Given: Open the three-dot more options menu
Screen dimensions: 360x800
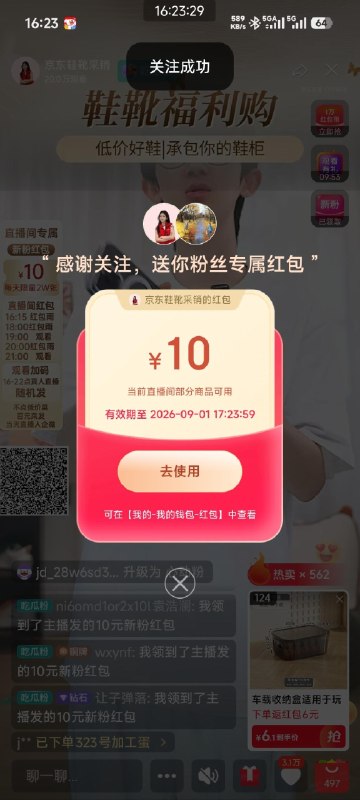Looking at the screenshot, I should point(166,776).
